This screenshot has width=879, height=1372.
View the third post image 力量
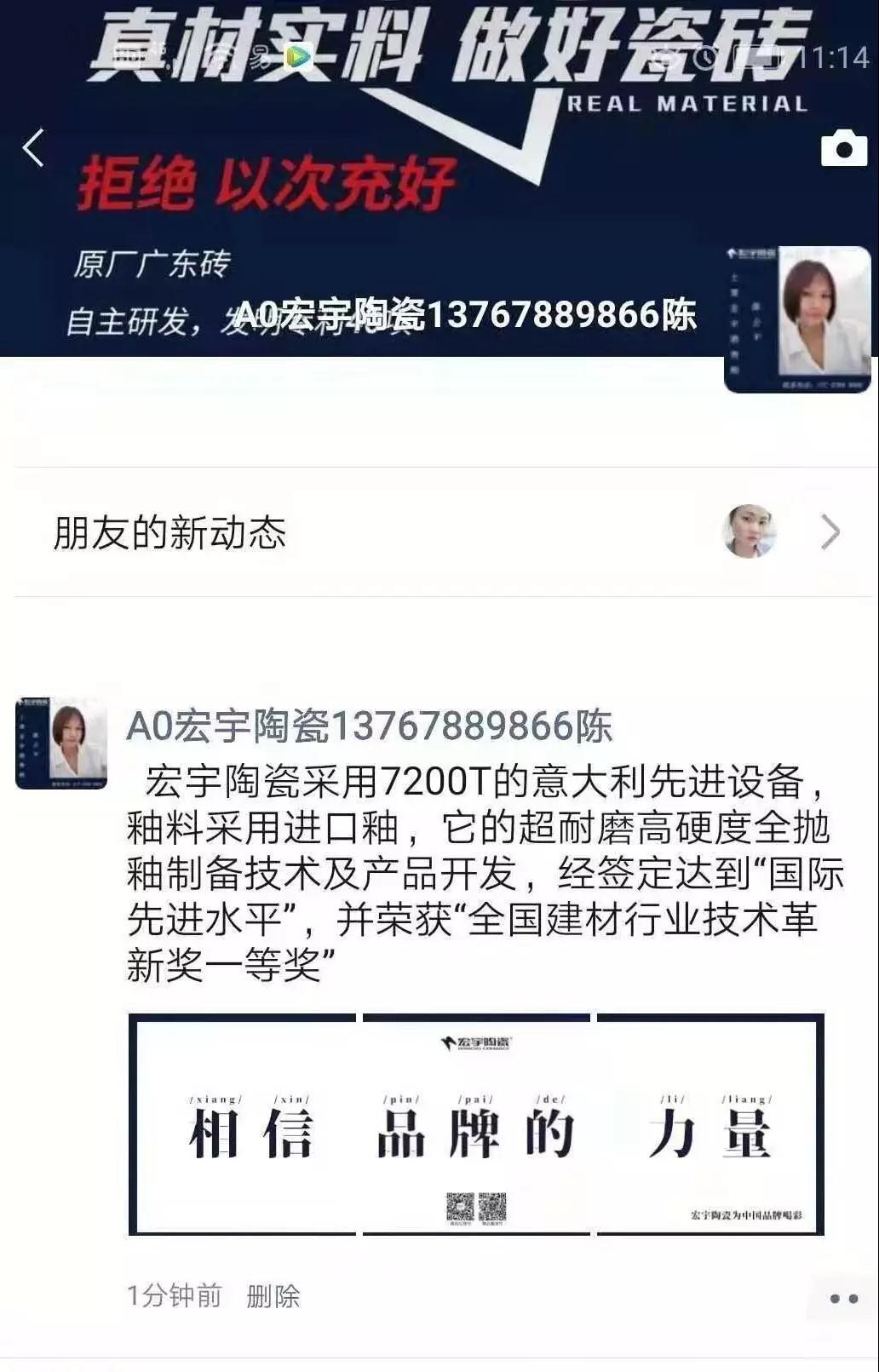pos(710,1124)
